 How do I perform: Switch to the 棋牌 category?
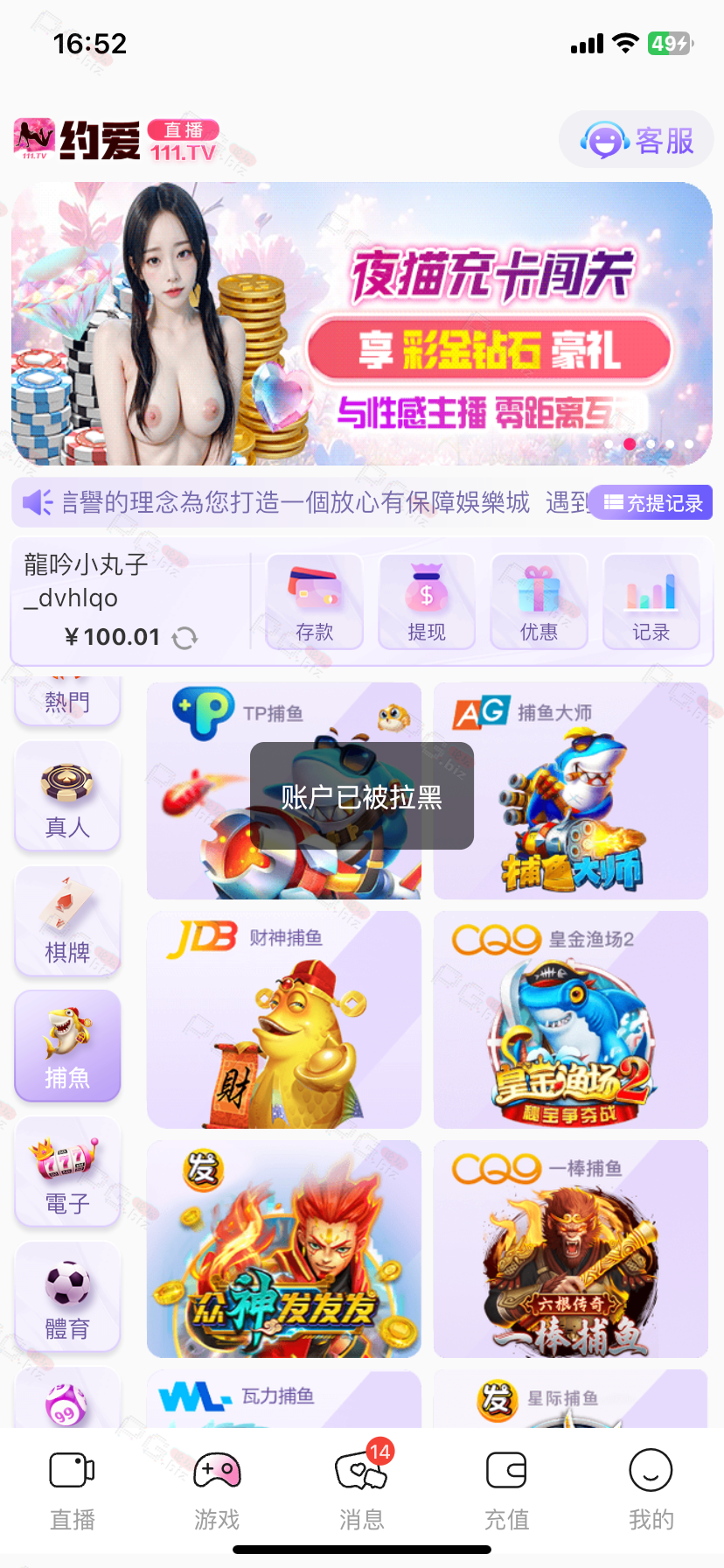(67, 921)
